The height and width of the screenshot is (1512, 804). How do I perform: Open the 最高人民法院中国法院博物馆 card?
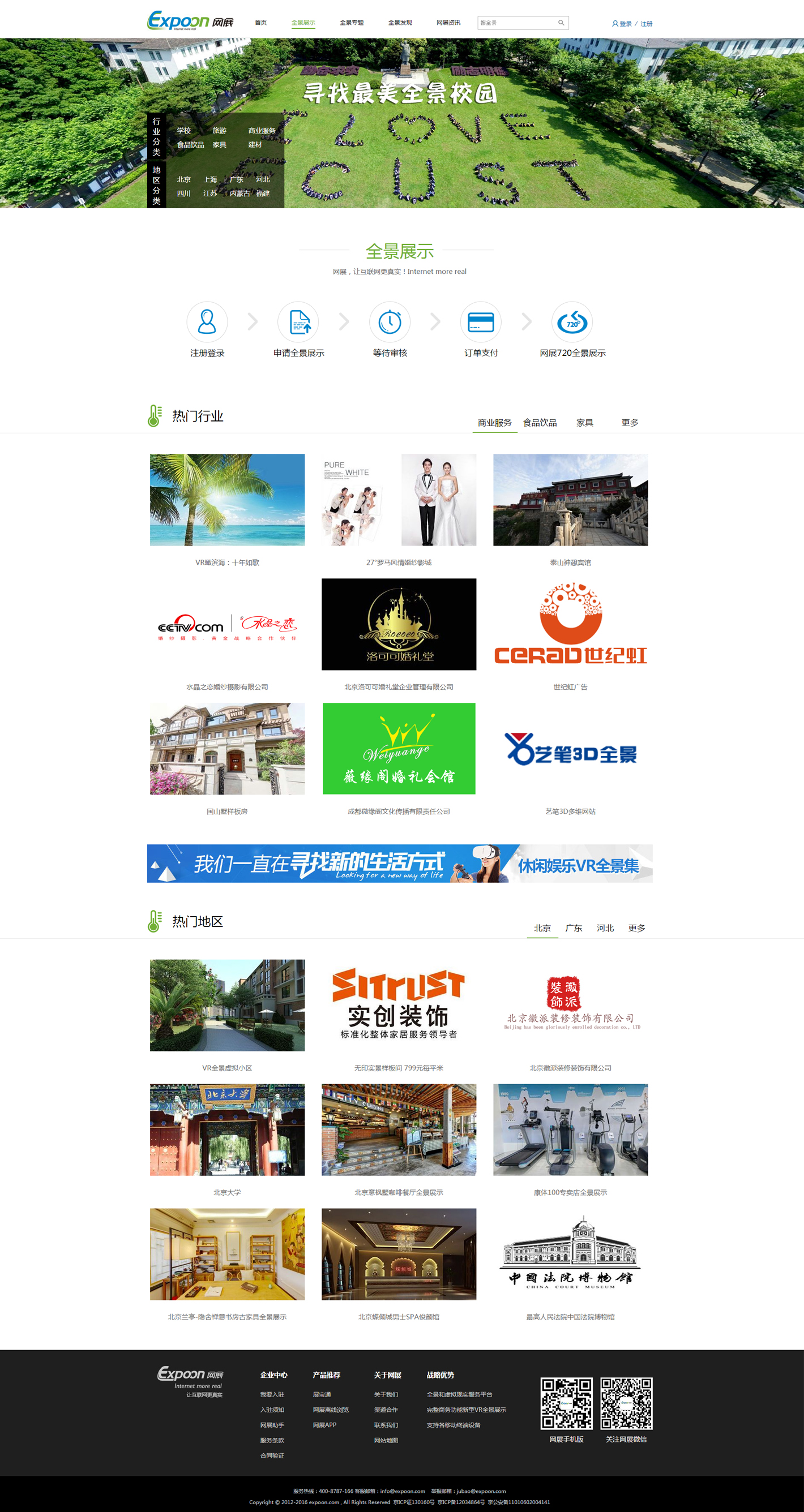coord(570,1255)
